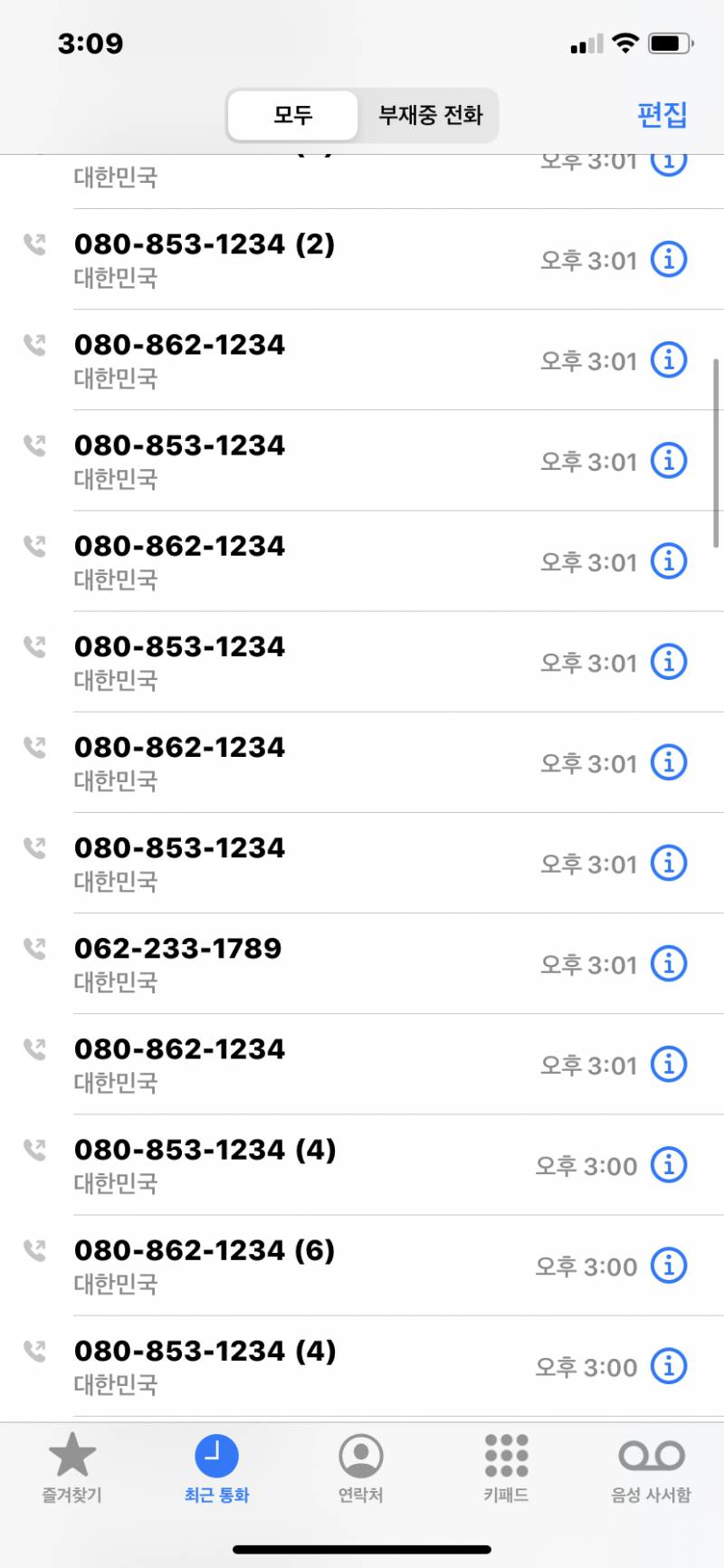
Task: View details of the 062-233-1789 call
Action: coord(669,963)
